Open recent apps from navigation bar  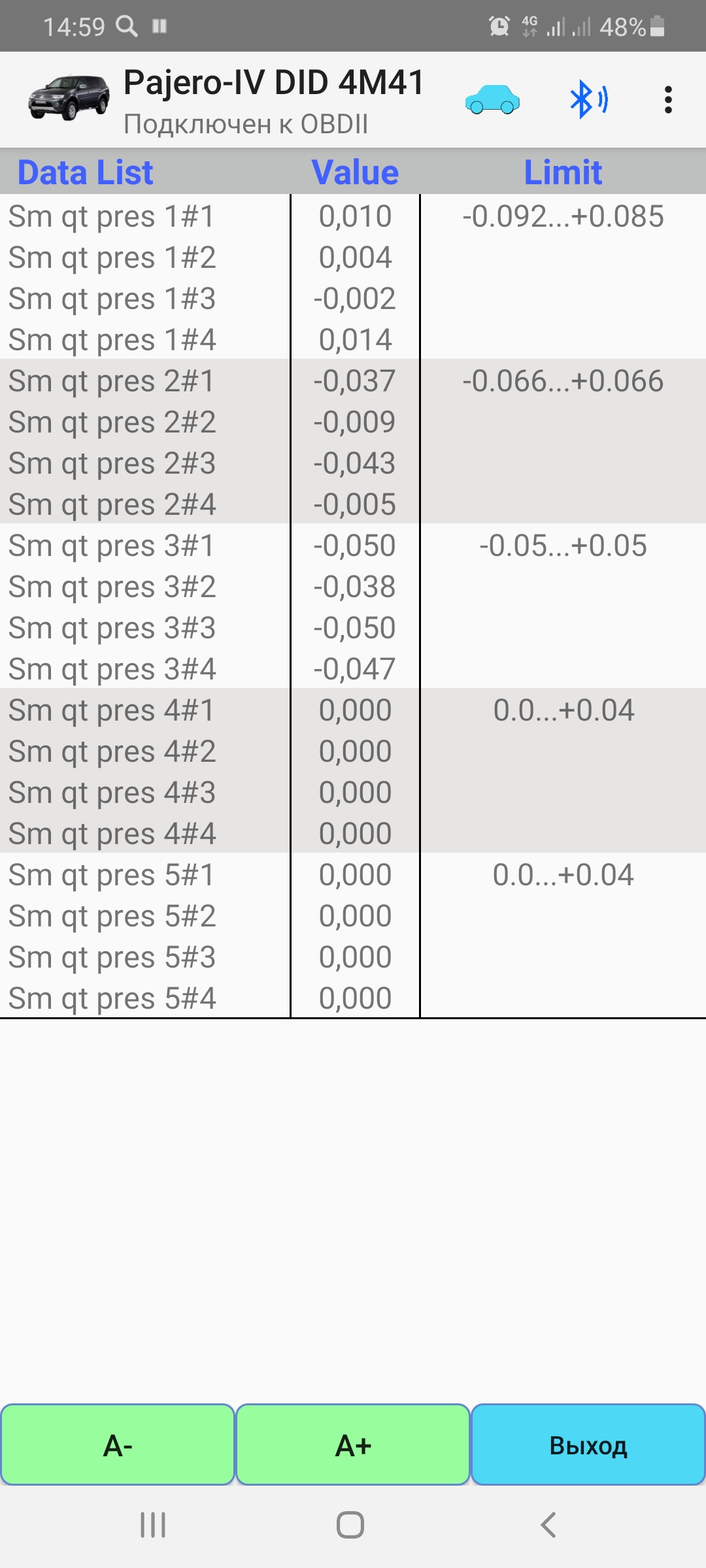click(153, 1525)
